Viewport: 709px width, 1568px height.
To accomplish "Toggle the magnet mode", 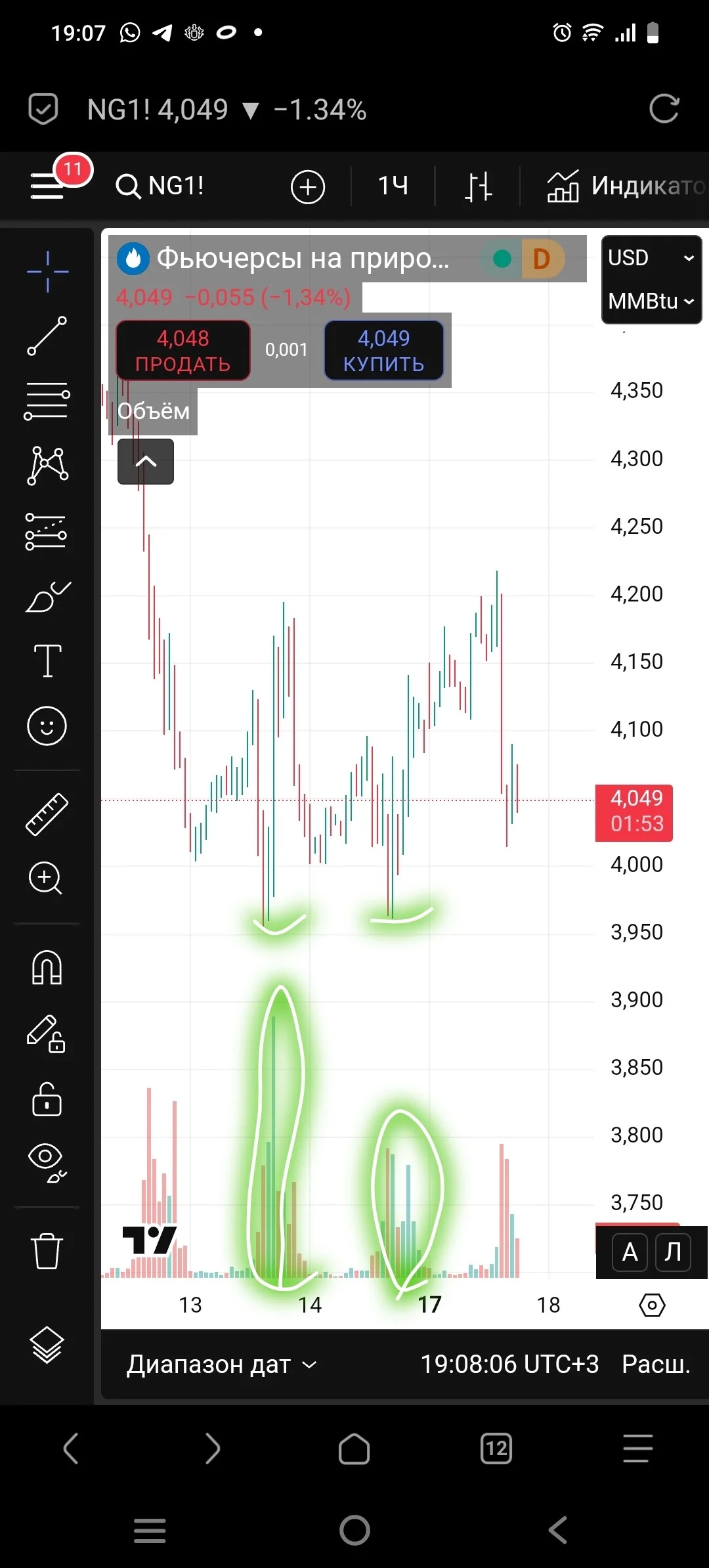I will pyautogui.click(x=47, y=967).
